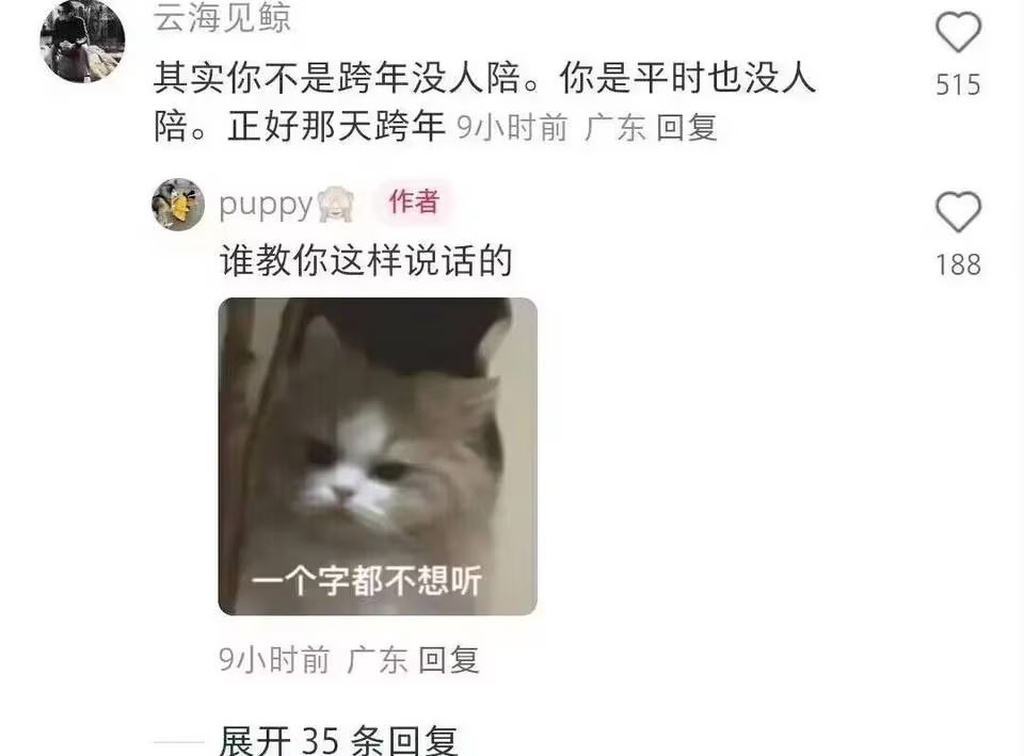
Task: Reply to 云海见鲸's comment
Action: [x=687, y=128]
